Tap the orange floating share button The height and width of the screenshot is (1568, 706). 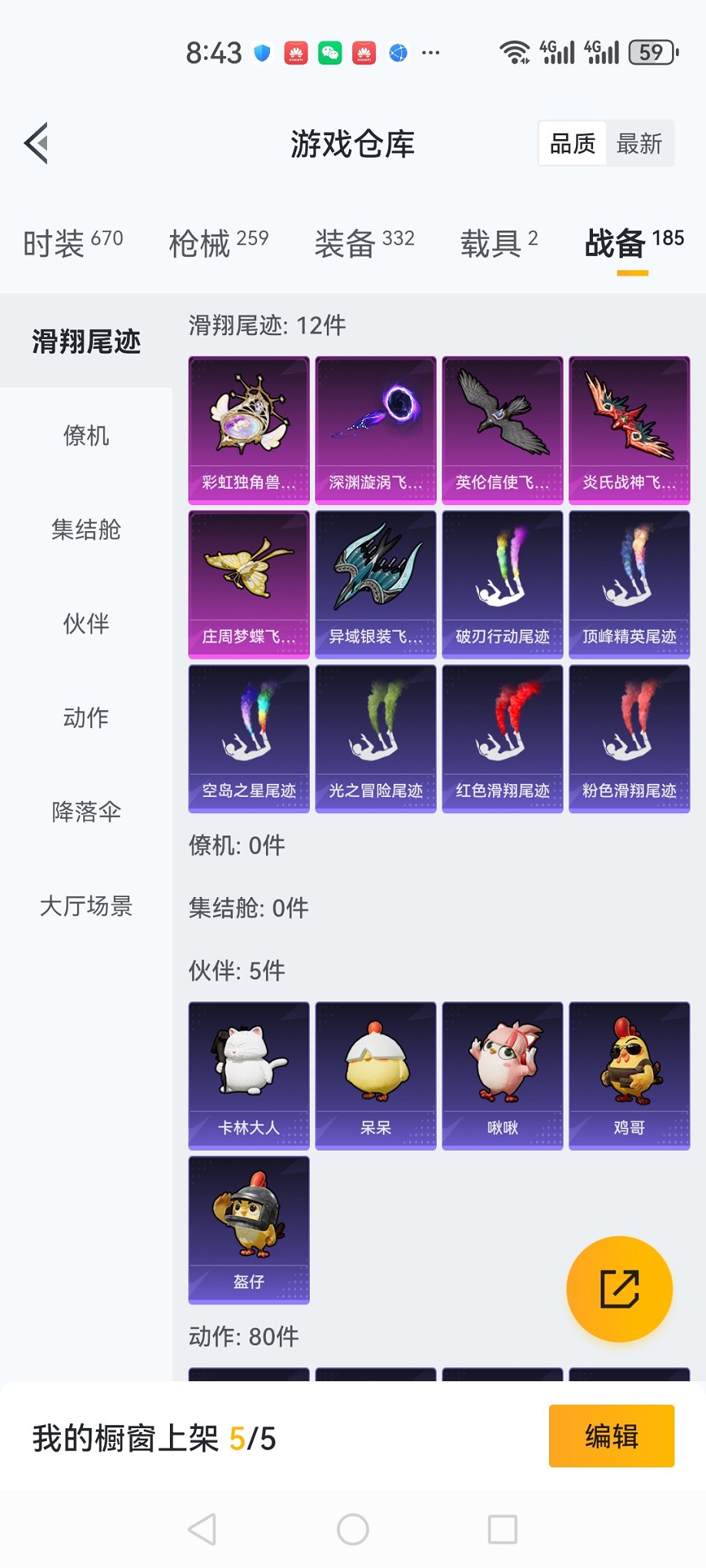[x=619, y=1289]
